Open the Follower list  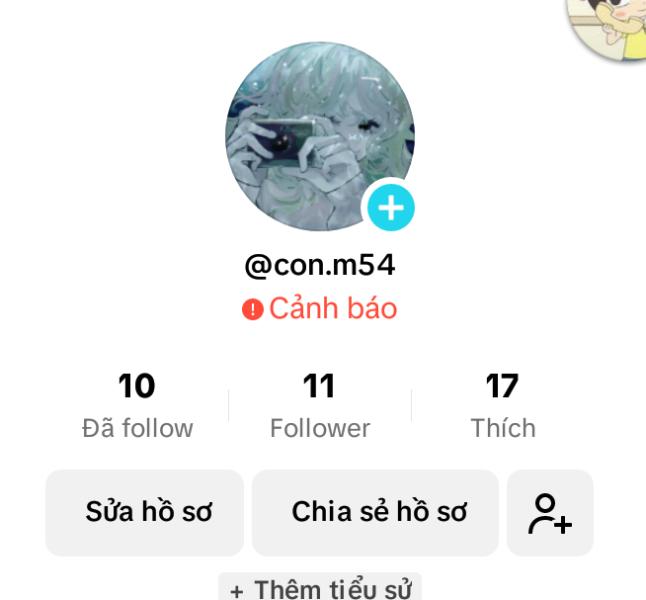319,407
